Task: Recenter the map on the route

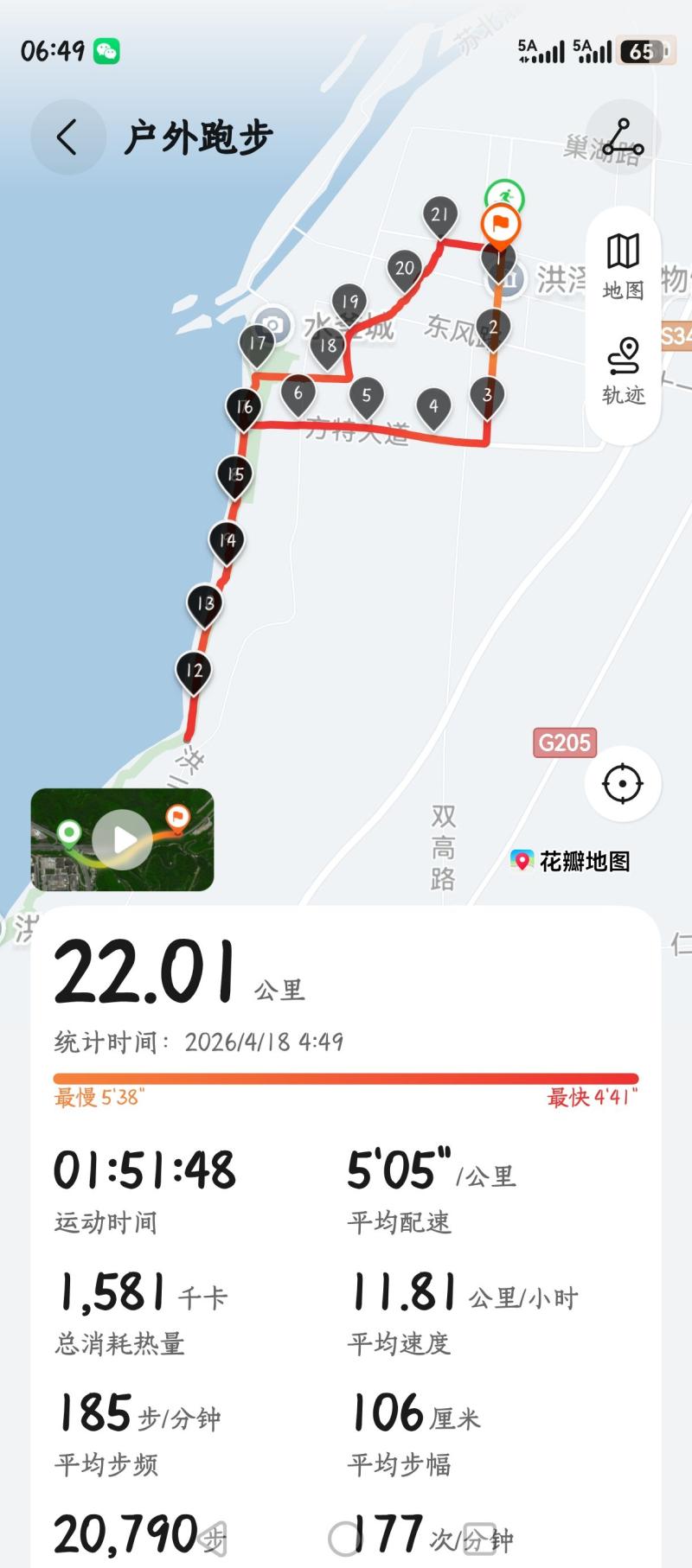Action: click(x=622, y=784)
